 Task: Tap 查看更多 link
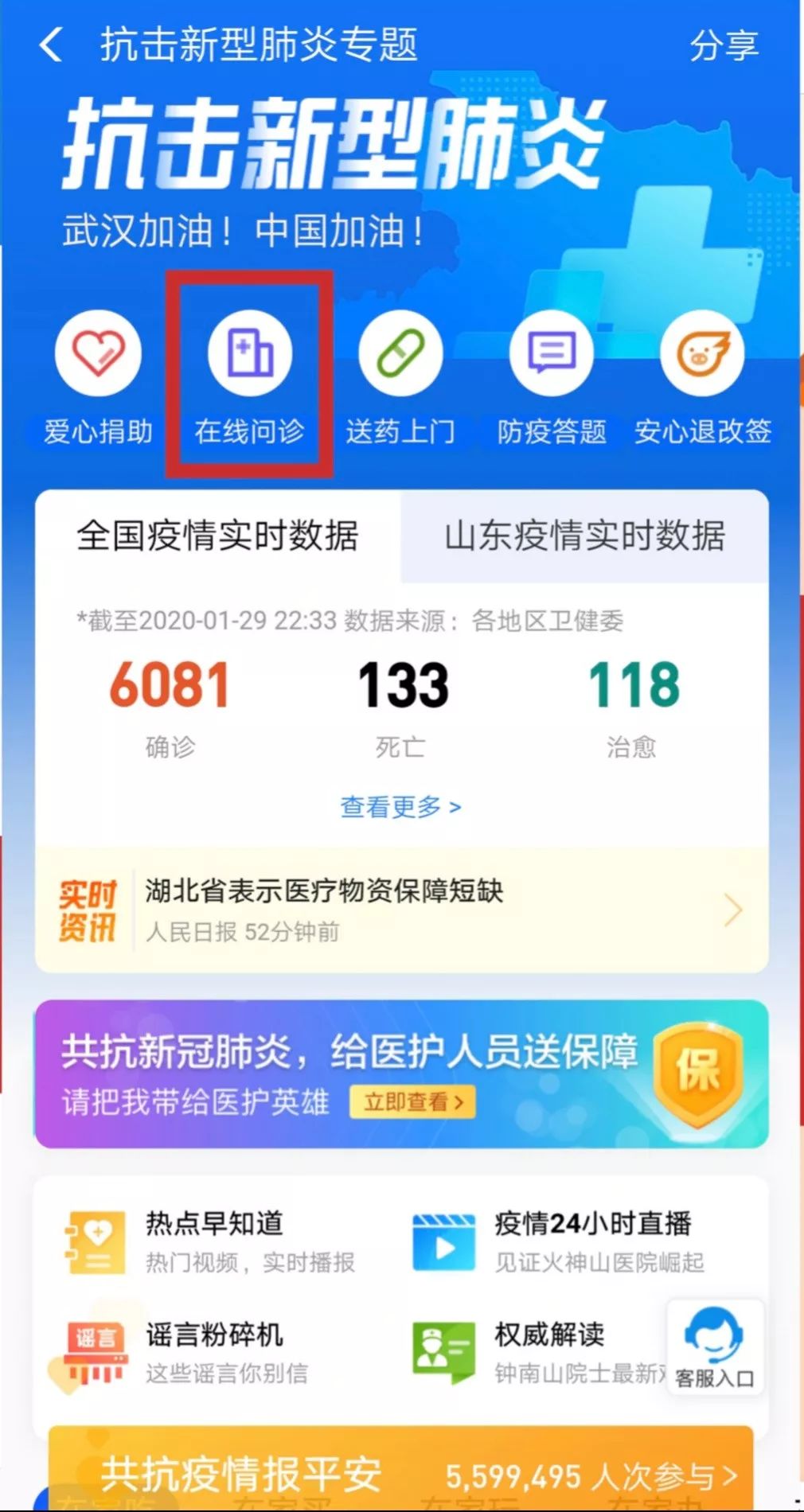(400, 807)
